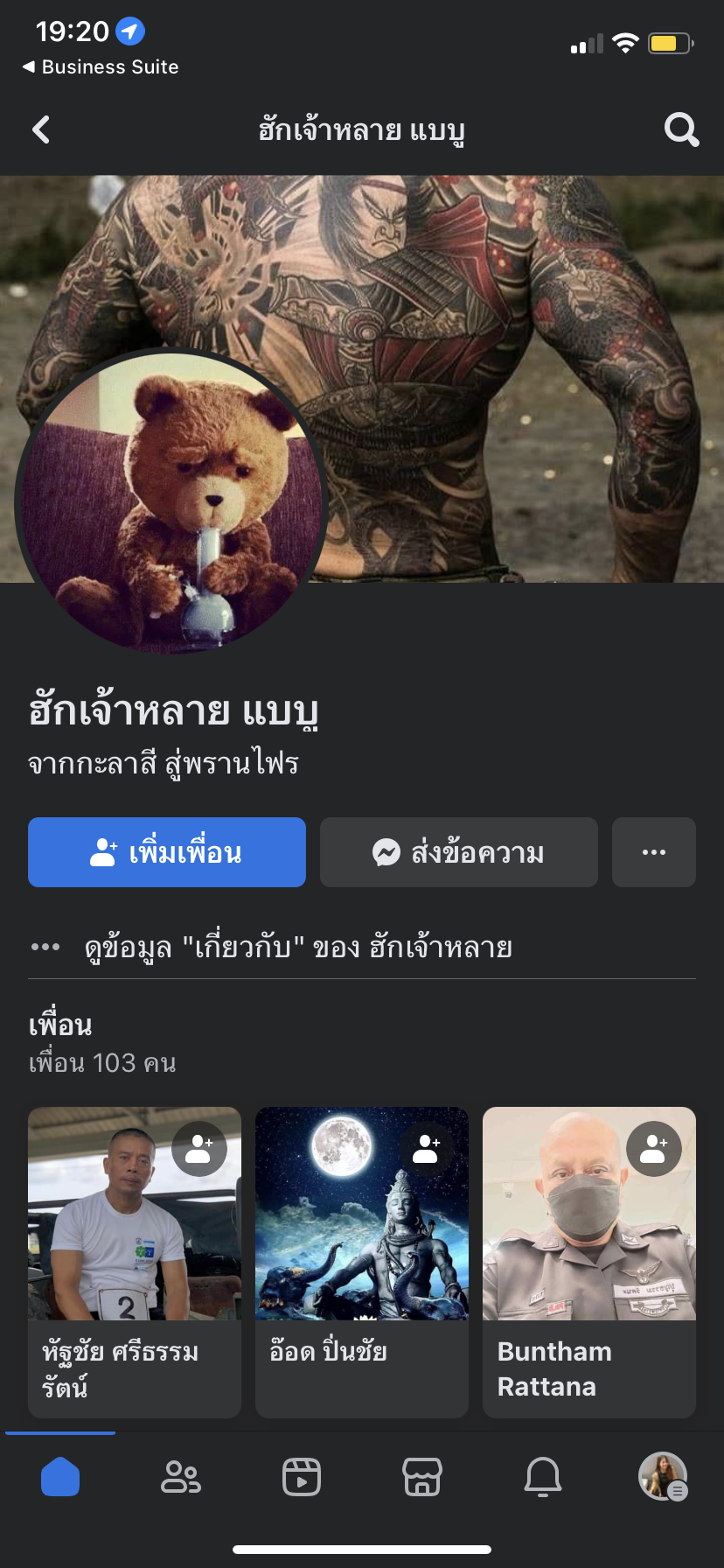Open the more options ellipsis button
Image resolution: width=724 pixels, height=1568 pixels.
(653, 852)
